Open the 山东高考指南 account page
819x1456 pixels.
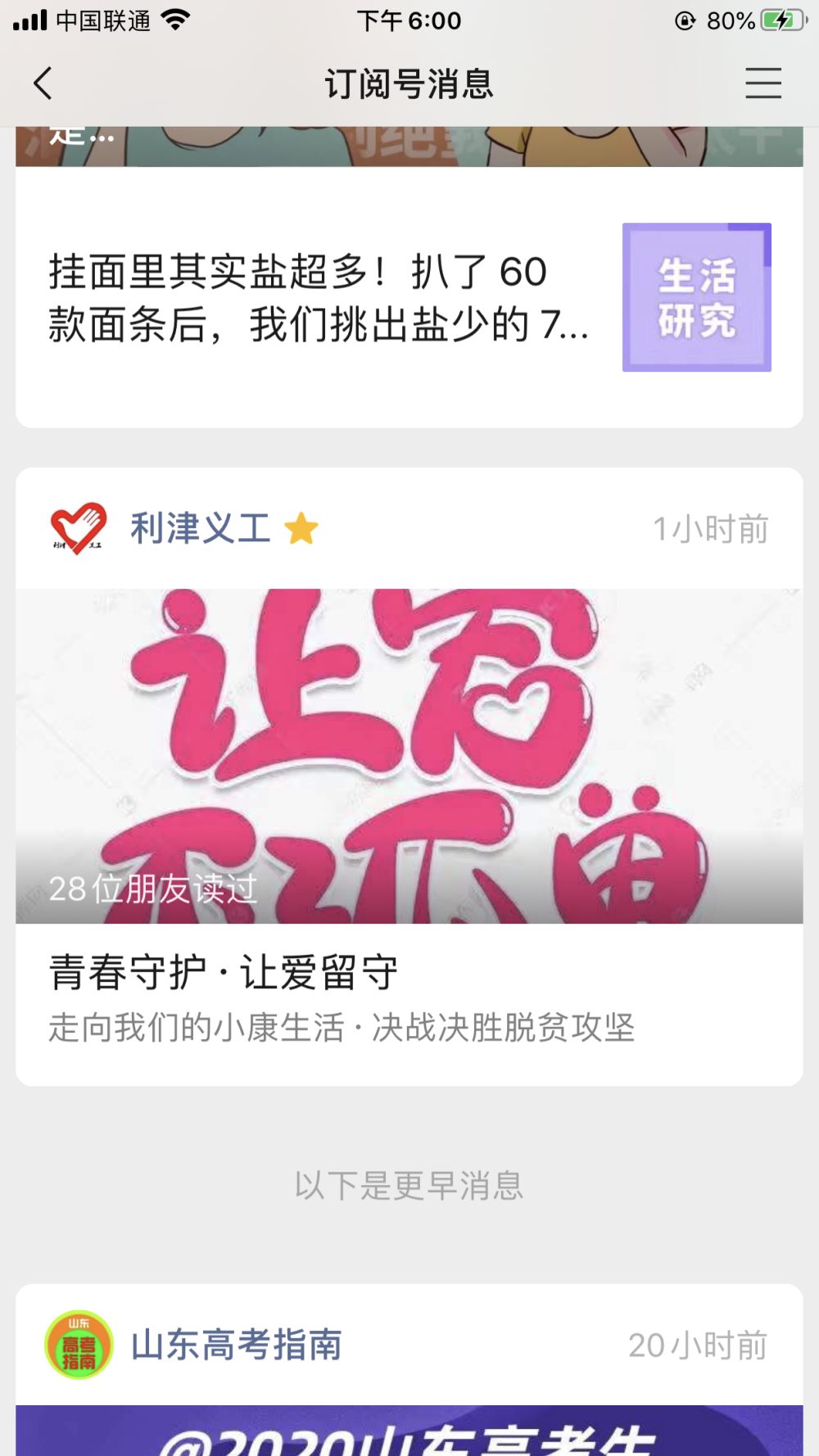(x=236, y=1345)
